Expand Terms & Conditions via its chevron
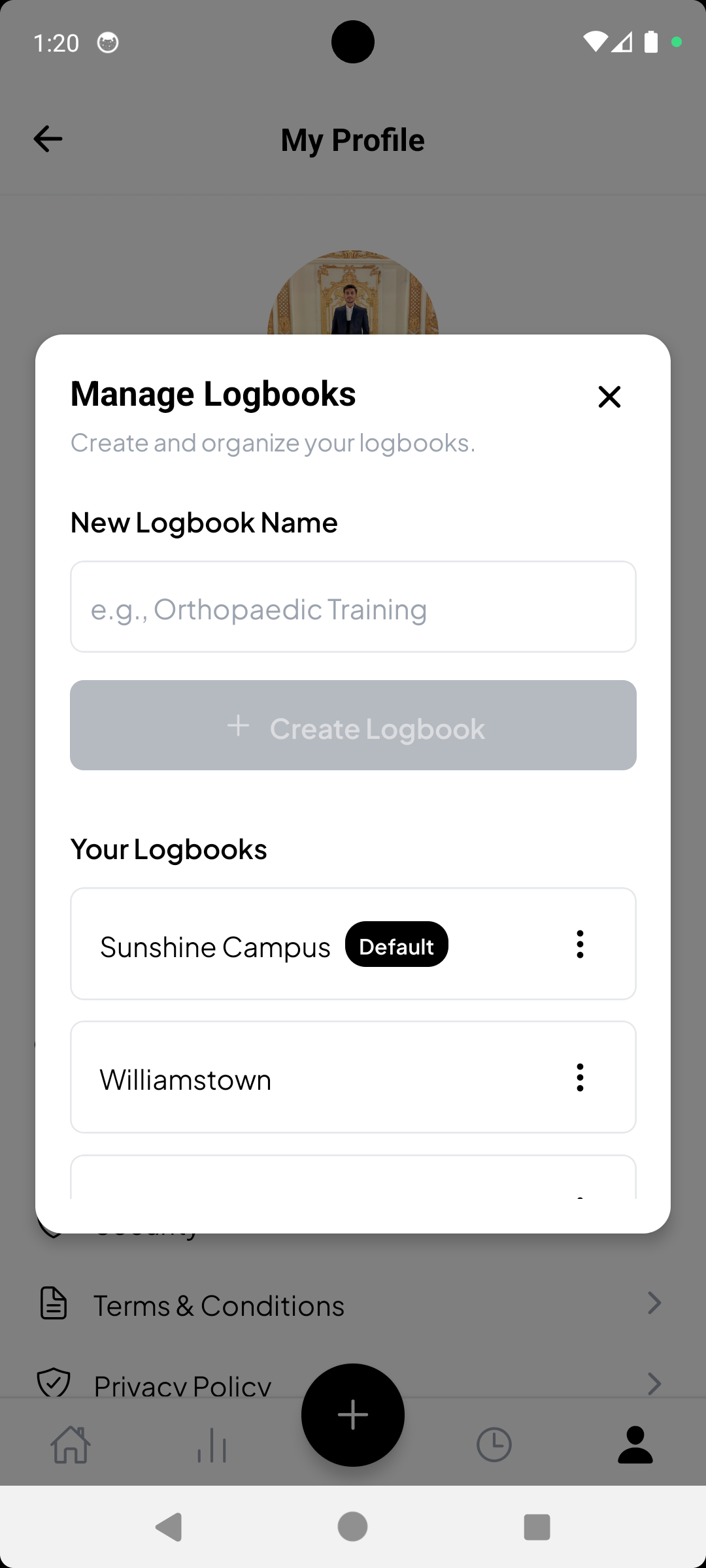Screen dimensions: 706x1568 [x=654, y=1303]
